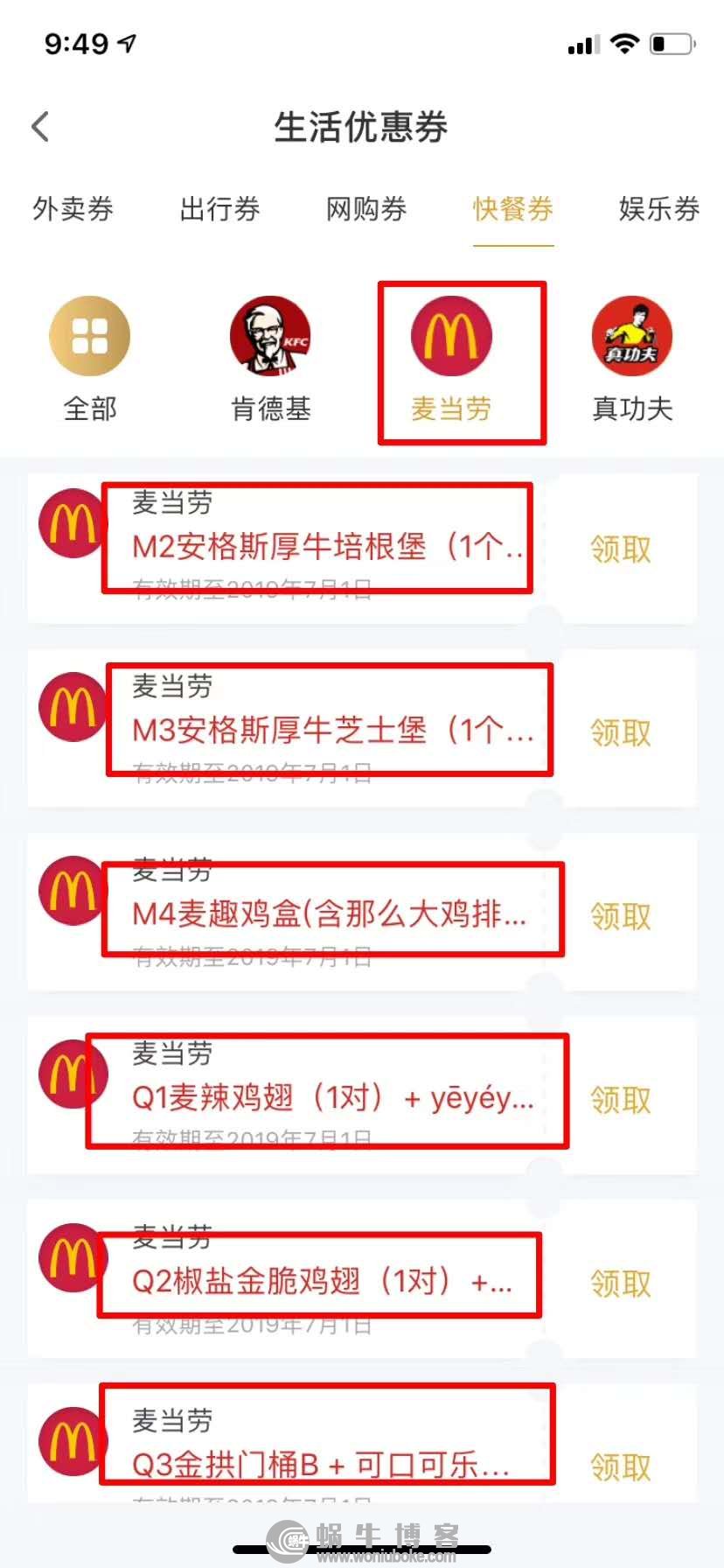Viewport: 724px width, 1568px height.
Task: Tap 领取 for M2安格斯厚牛培根堡 coupon
Action: coord(621,549)
